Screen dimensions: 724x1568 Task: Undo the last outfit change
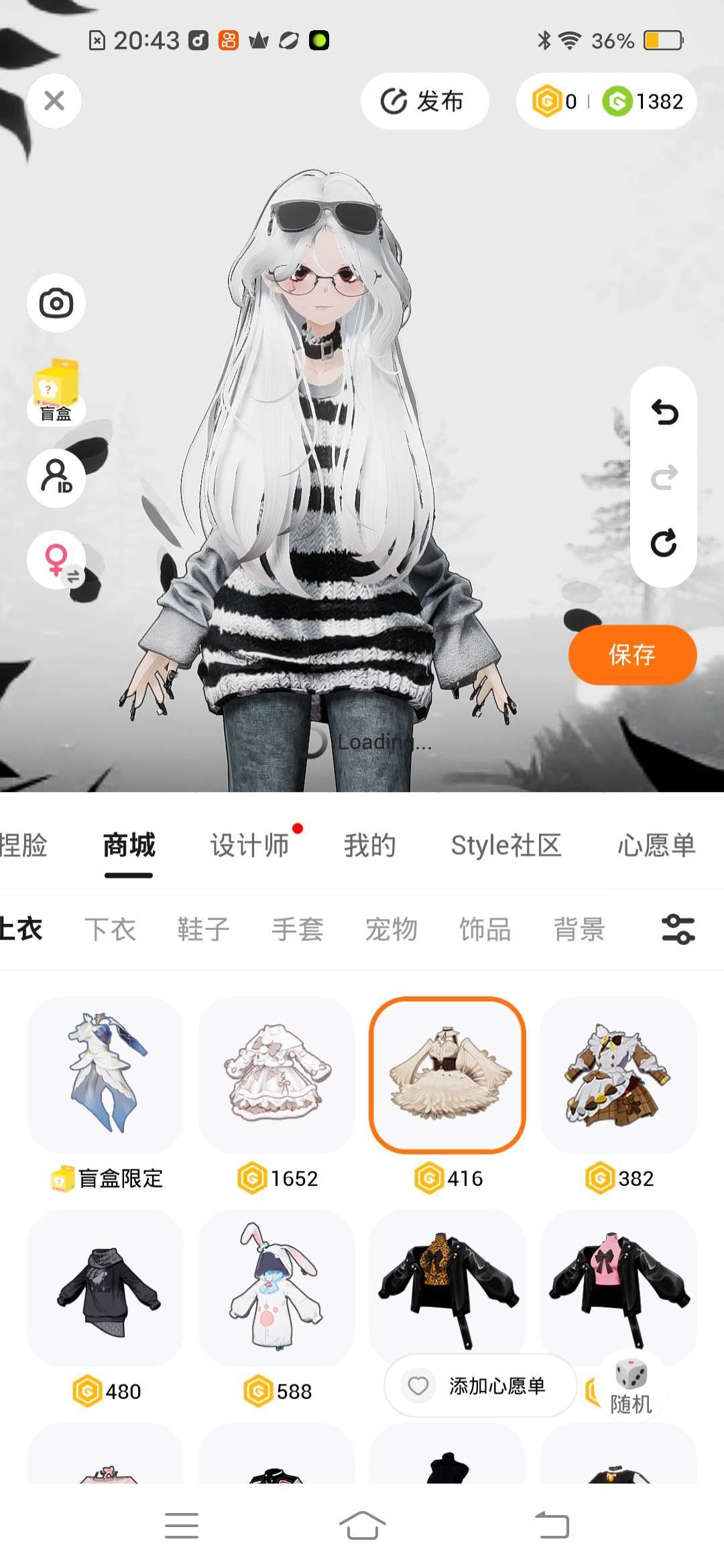[664, 413]
